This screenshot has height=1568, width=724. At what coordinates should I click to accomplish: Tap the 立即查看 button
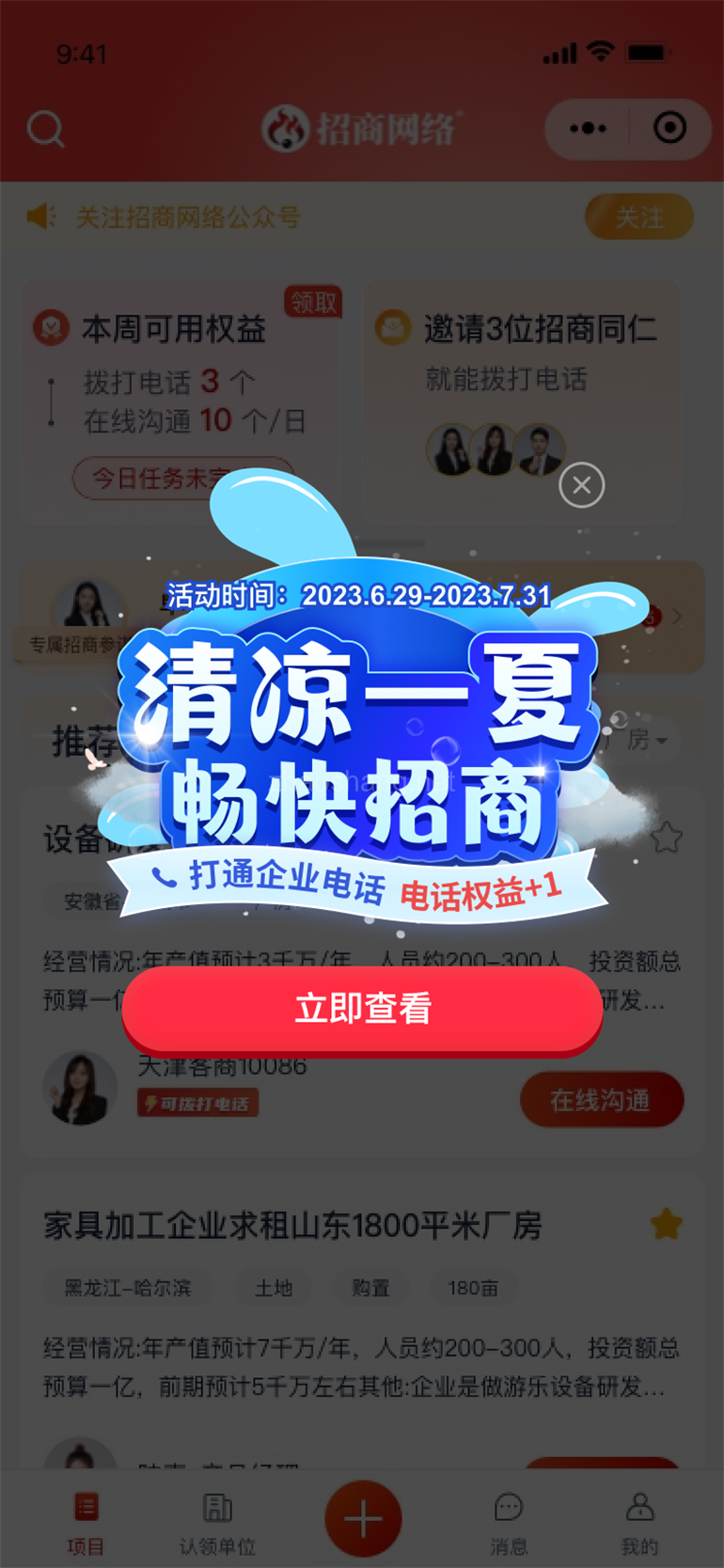[x=362, y=1009]
